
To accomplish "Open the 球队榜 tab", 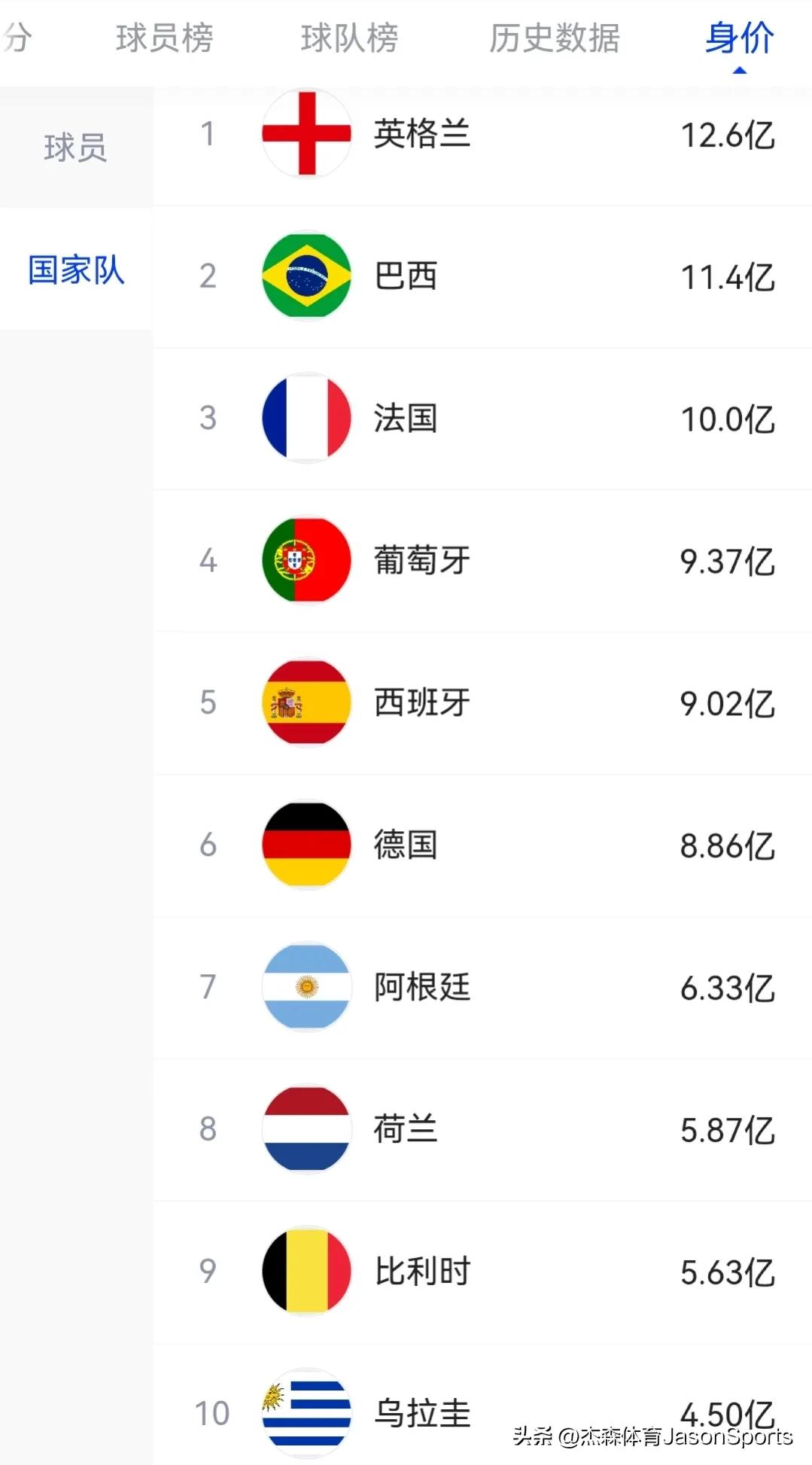I will (x=348, y=39).
